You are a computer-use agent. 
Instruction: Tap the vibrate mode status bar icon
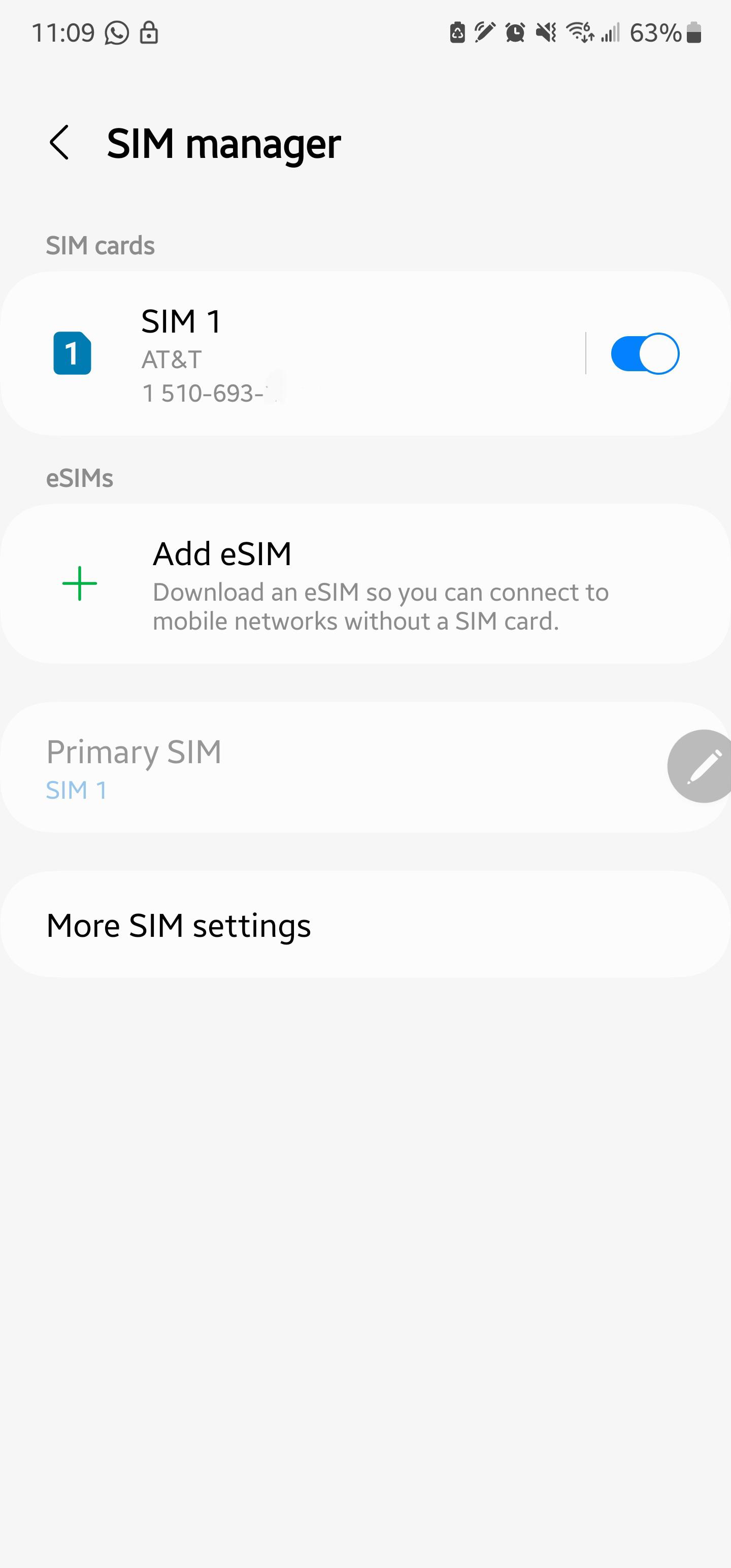point(546,31)
